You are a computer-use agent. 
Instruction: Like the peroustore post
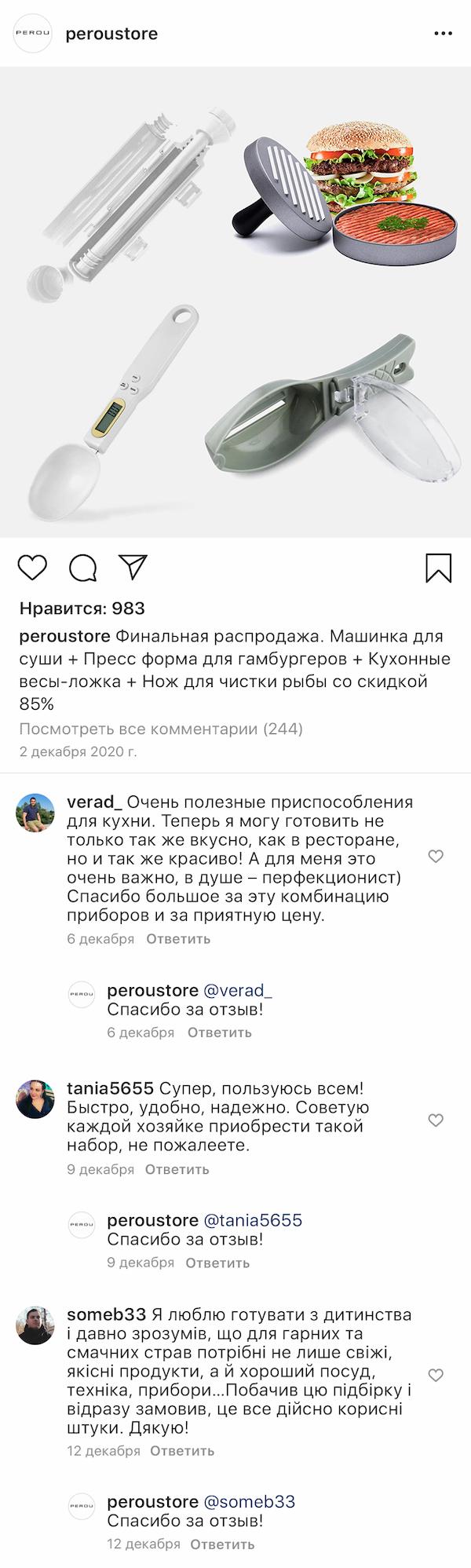coord(32,568)
